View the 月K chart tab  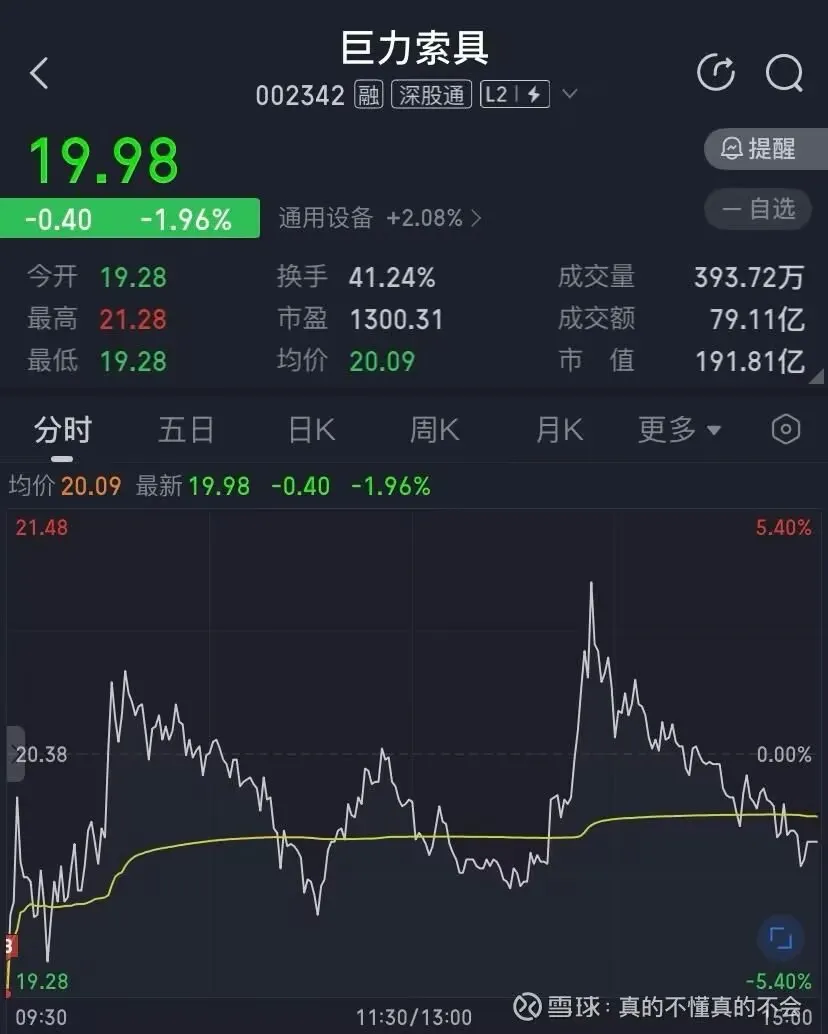click(x=558, y=430)
